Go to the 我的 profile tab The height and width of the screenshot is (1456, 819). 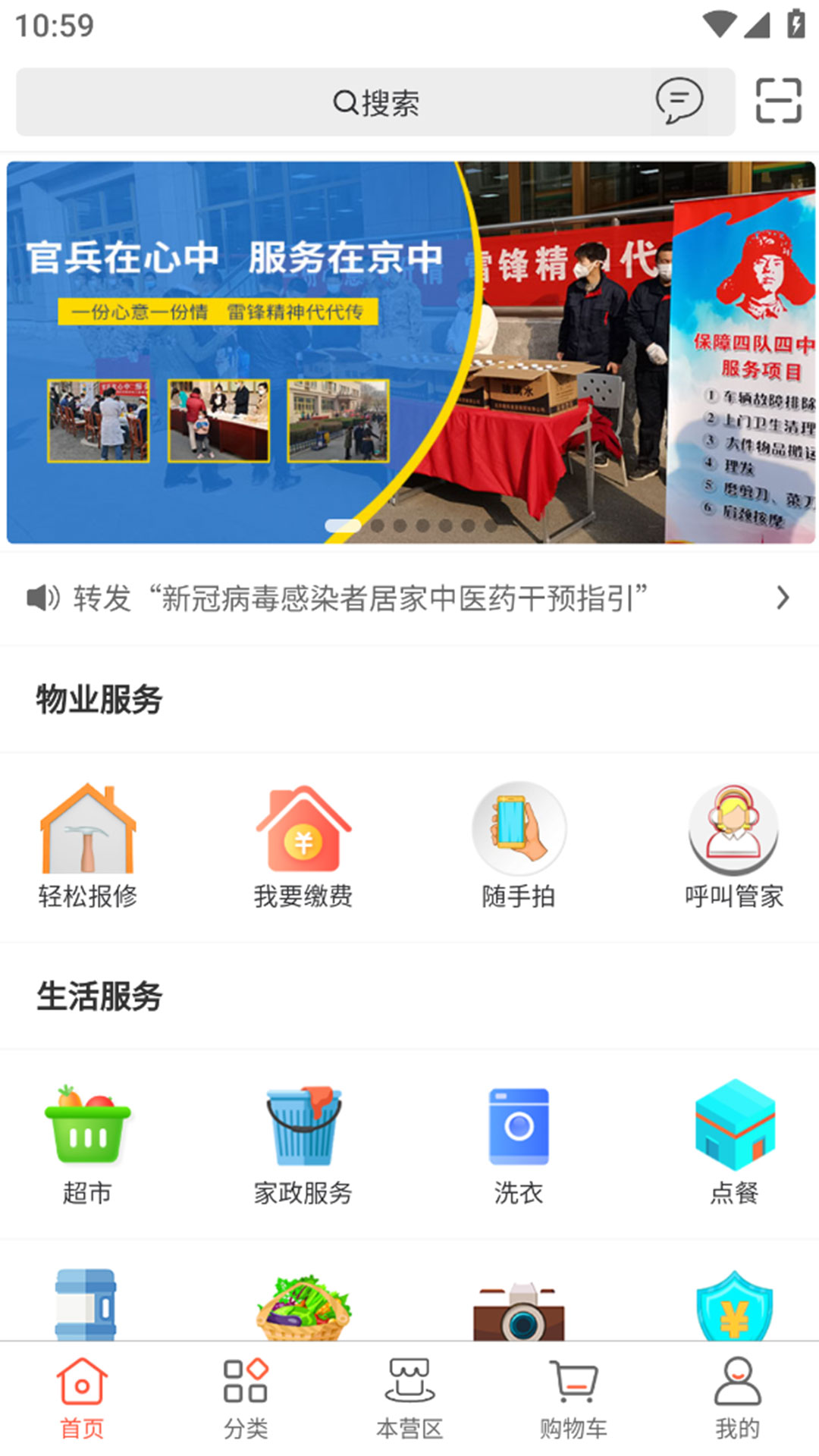[x=737, y=1399]
